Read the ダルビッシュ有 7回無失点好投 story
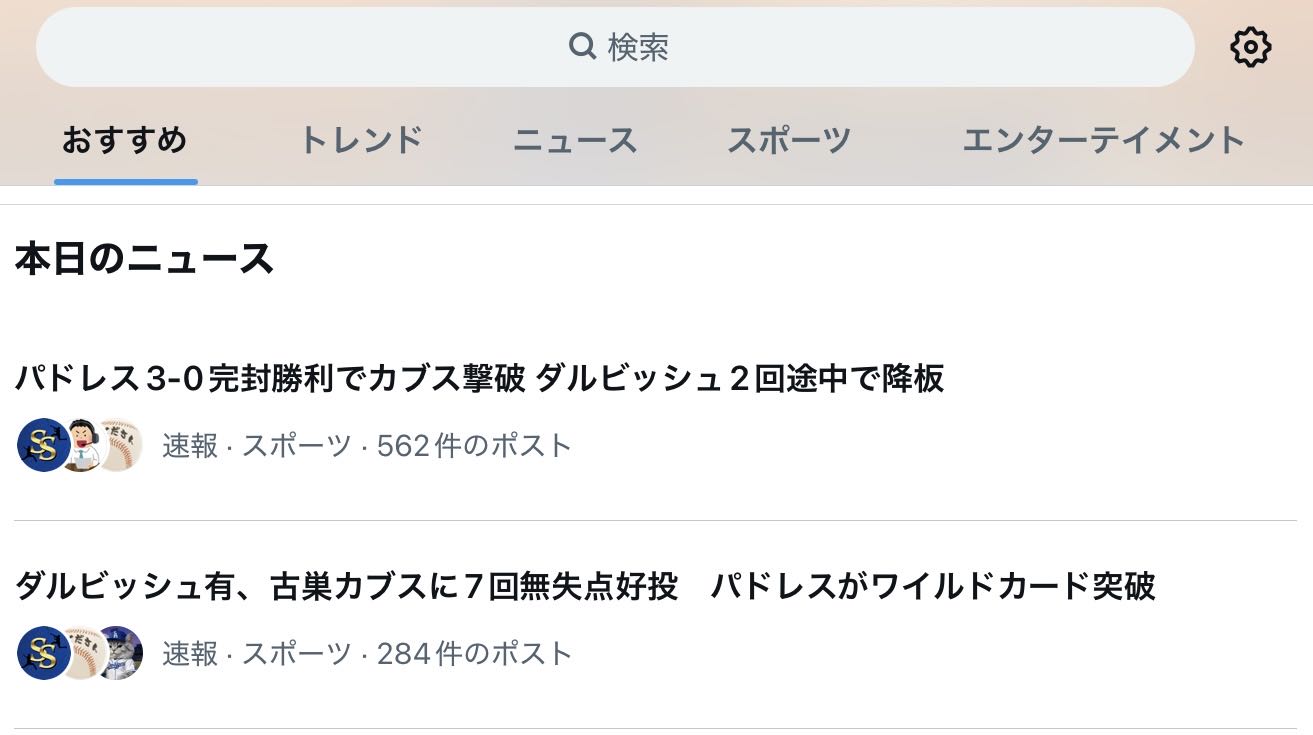This screenshot has width=1313, height=735. [x=585, y=587]
